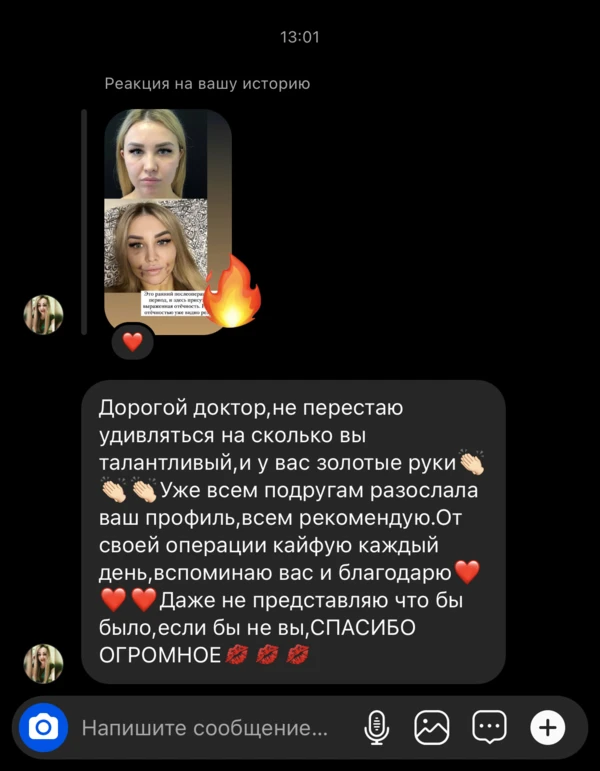Open the plus menu for more options

click(547, 727)
